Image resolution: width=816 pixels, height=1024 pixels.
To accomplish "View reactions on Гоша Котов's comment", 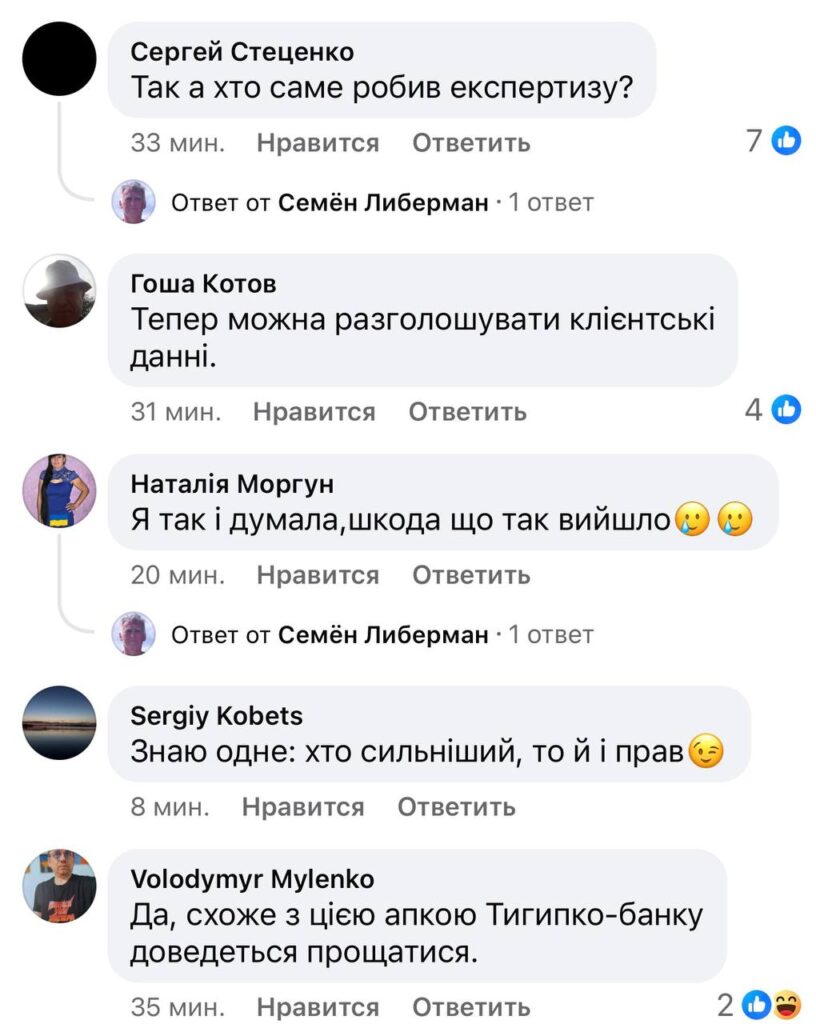I will 773,410.
